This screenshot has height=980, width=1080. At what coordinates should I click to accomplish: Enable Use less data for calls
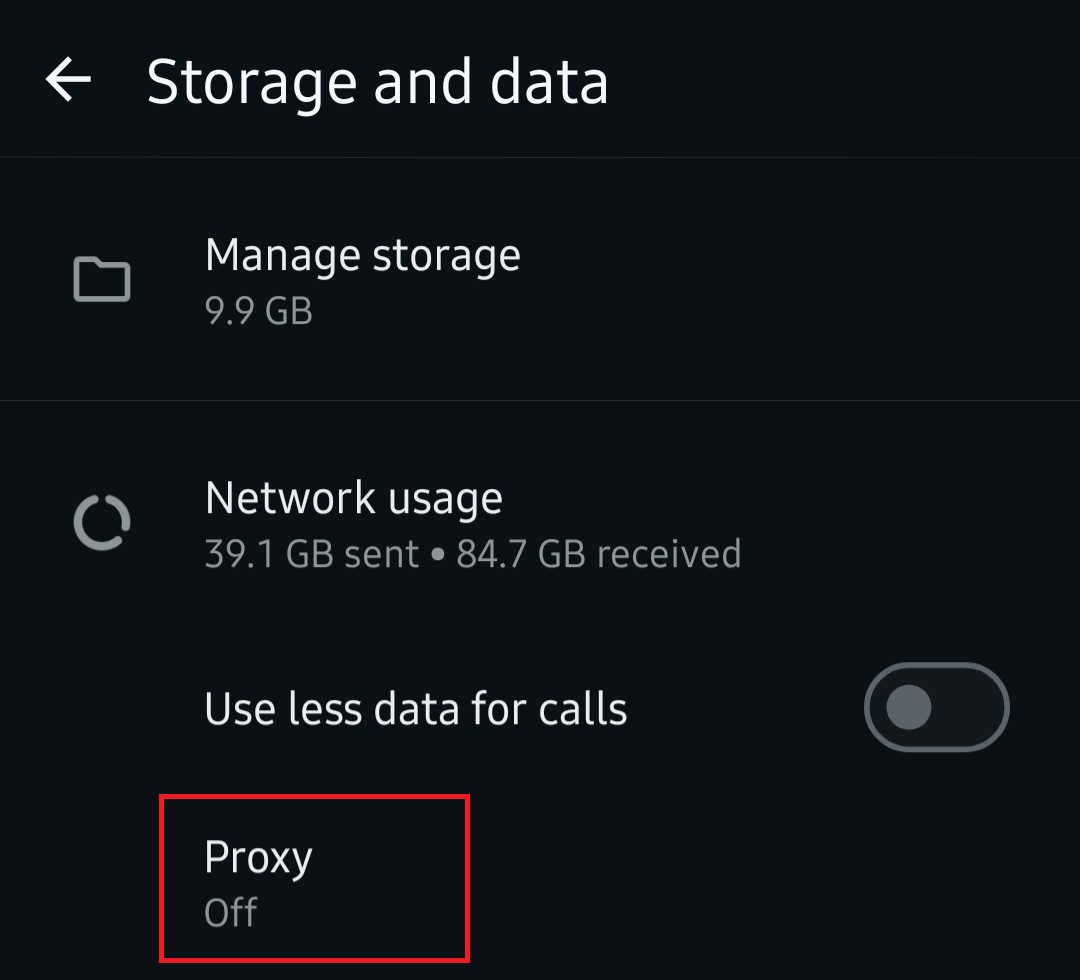(936, 707)
